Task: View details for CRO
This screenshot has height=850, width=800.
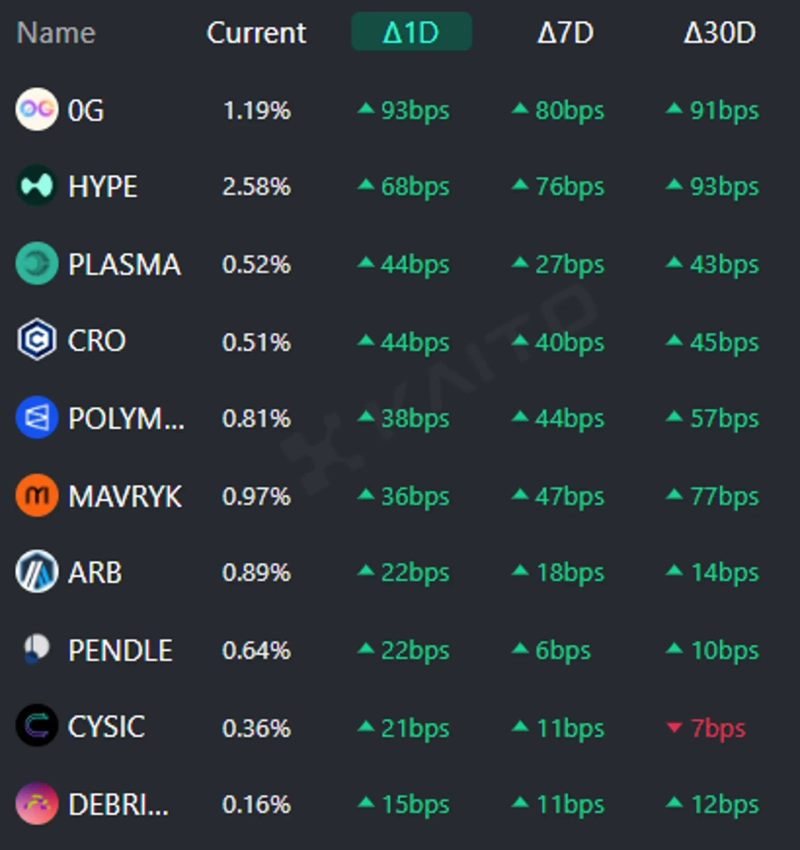Action: click(96, 341)
